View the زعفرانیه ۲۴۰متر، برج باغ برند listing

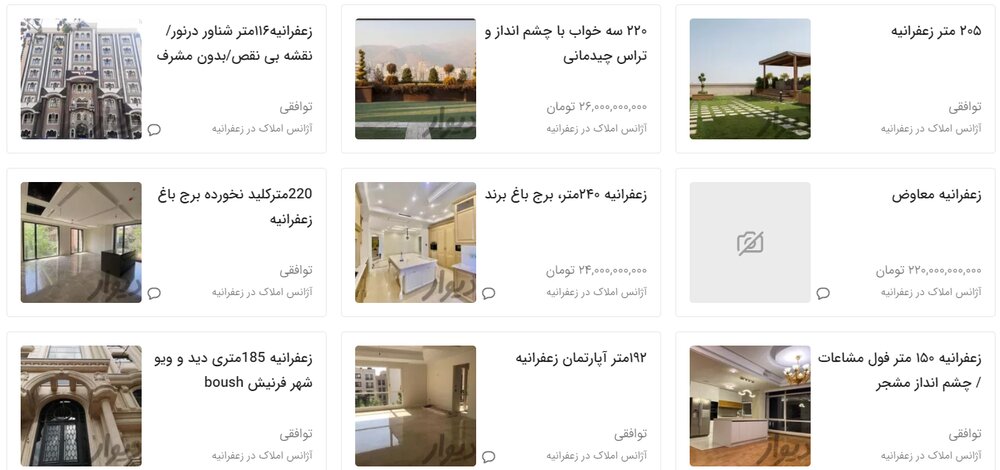566,195
